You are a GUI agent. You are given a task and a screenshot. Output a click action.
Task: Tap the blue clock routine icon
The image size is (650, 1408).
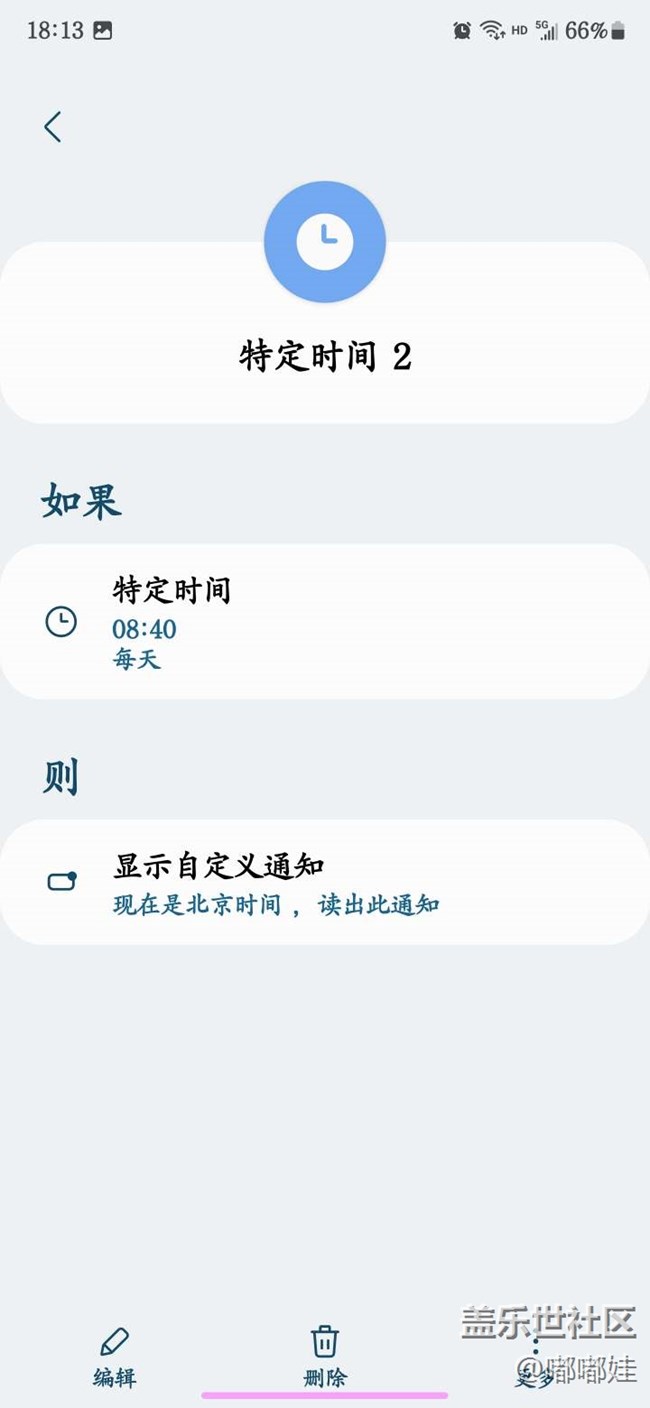pos(325,242)
